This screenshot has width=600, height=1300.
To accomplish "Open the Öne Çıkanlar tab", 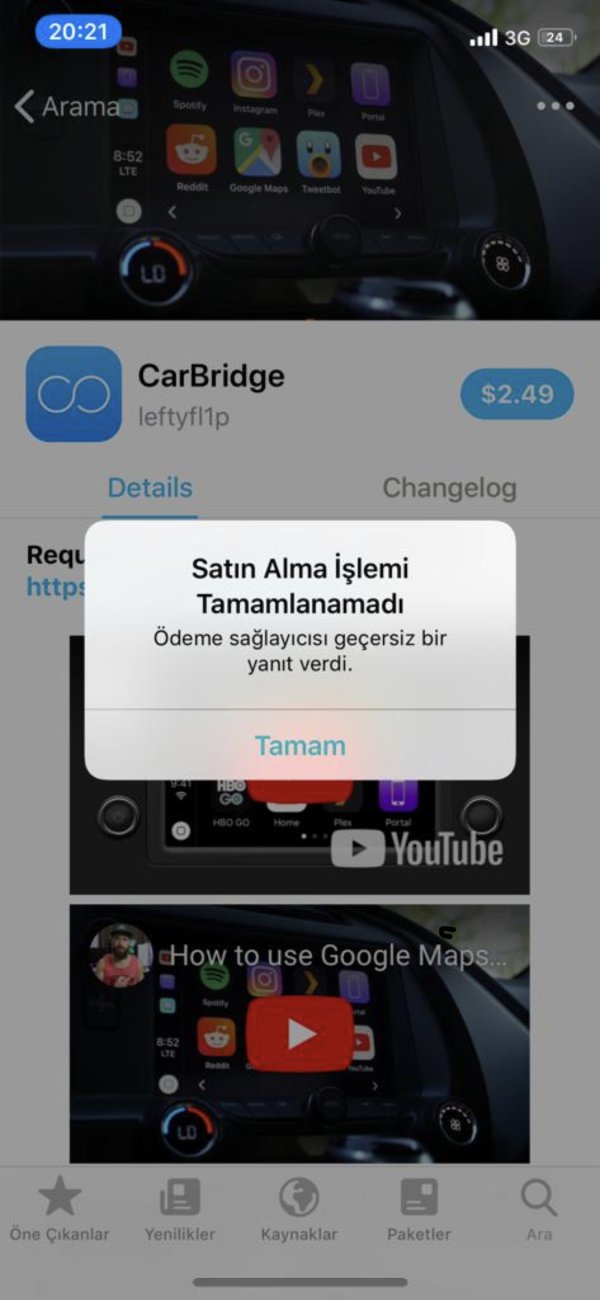I will (x=59, y=1208).
